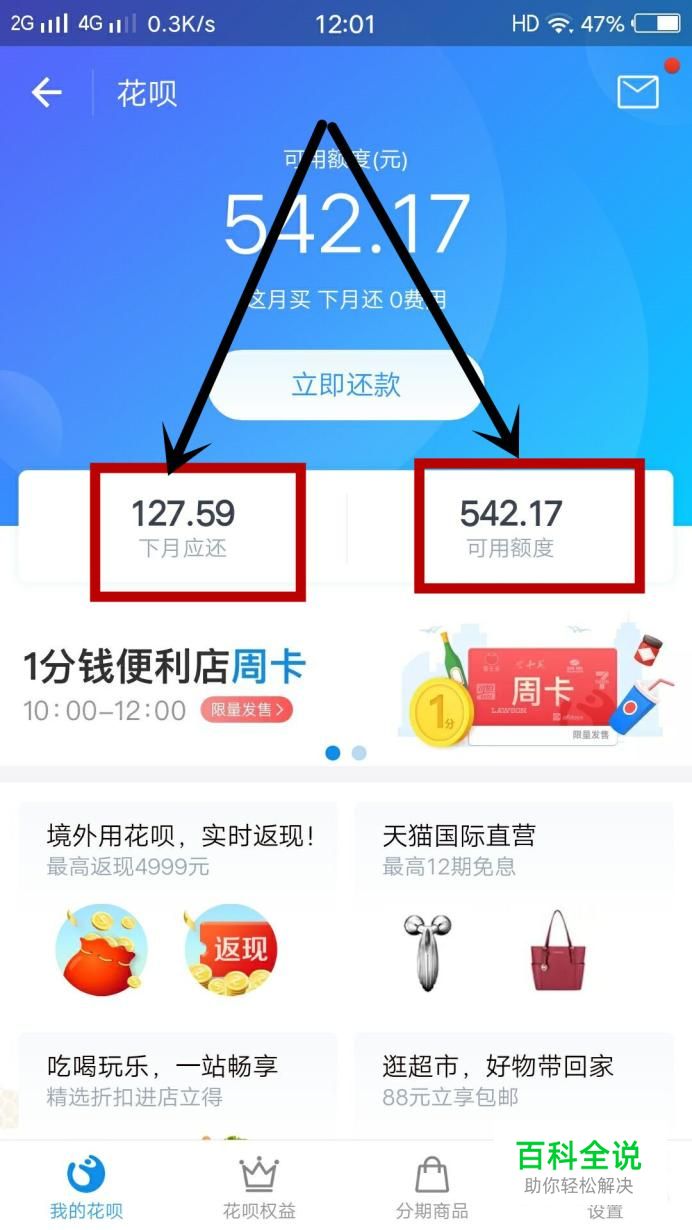Screen dimensions: 692x1230
Task: Open the 1分钱便利店周卡 banner
Action: (346, 685)
